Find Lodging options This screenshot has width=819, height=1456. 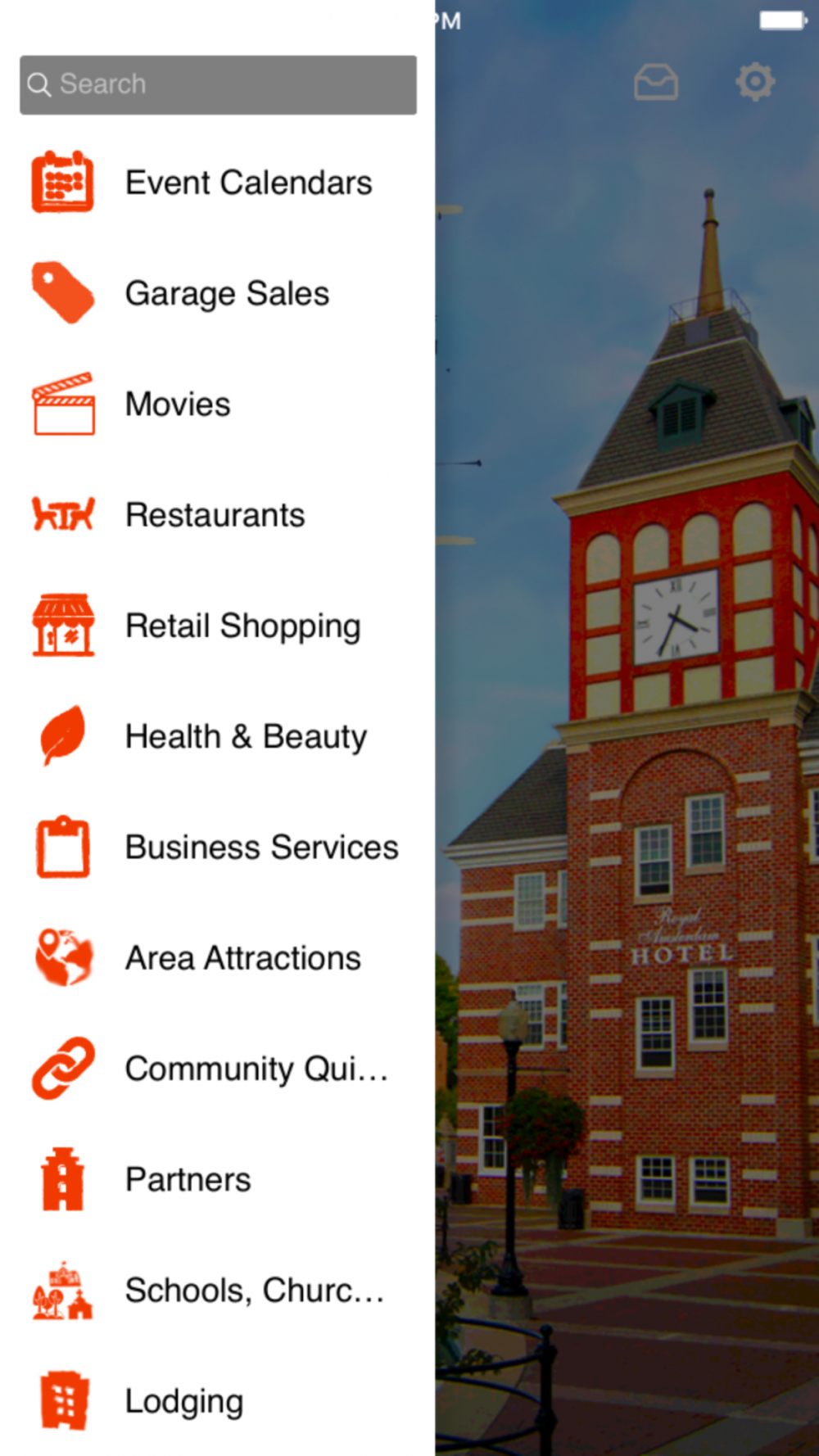pos(184,1401)
